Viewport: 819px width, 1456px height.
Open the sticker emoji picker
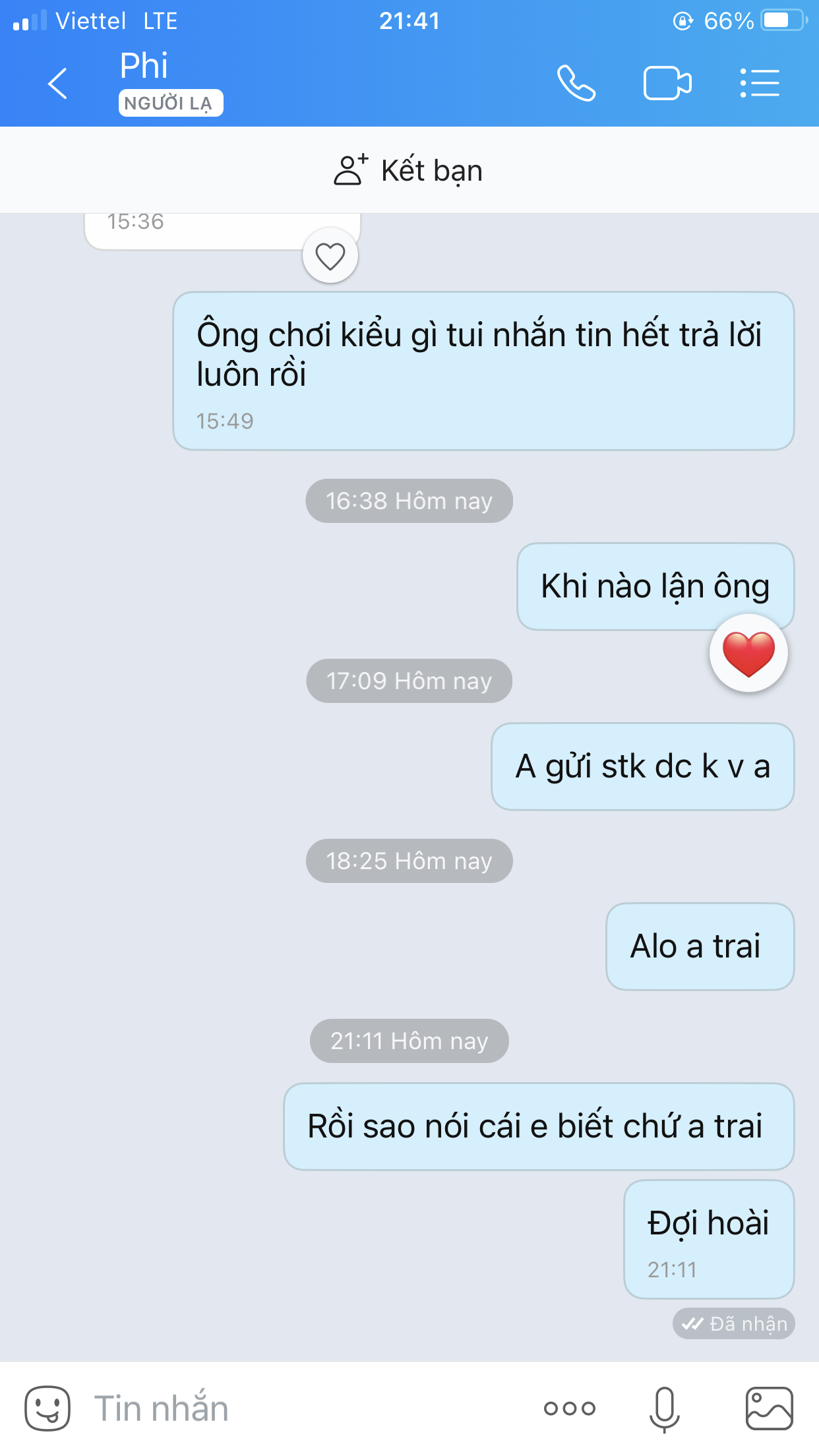pyautogui.click(x=47, y=1408)
